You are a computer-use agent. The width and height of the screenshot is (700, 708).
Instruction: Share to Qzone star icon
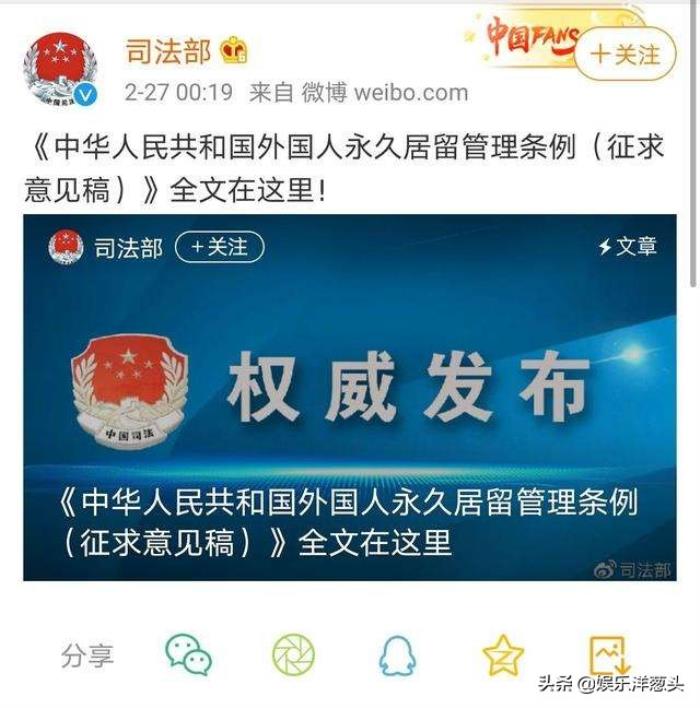coord(502,655)
